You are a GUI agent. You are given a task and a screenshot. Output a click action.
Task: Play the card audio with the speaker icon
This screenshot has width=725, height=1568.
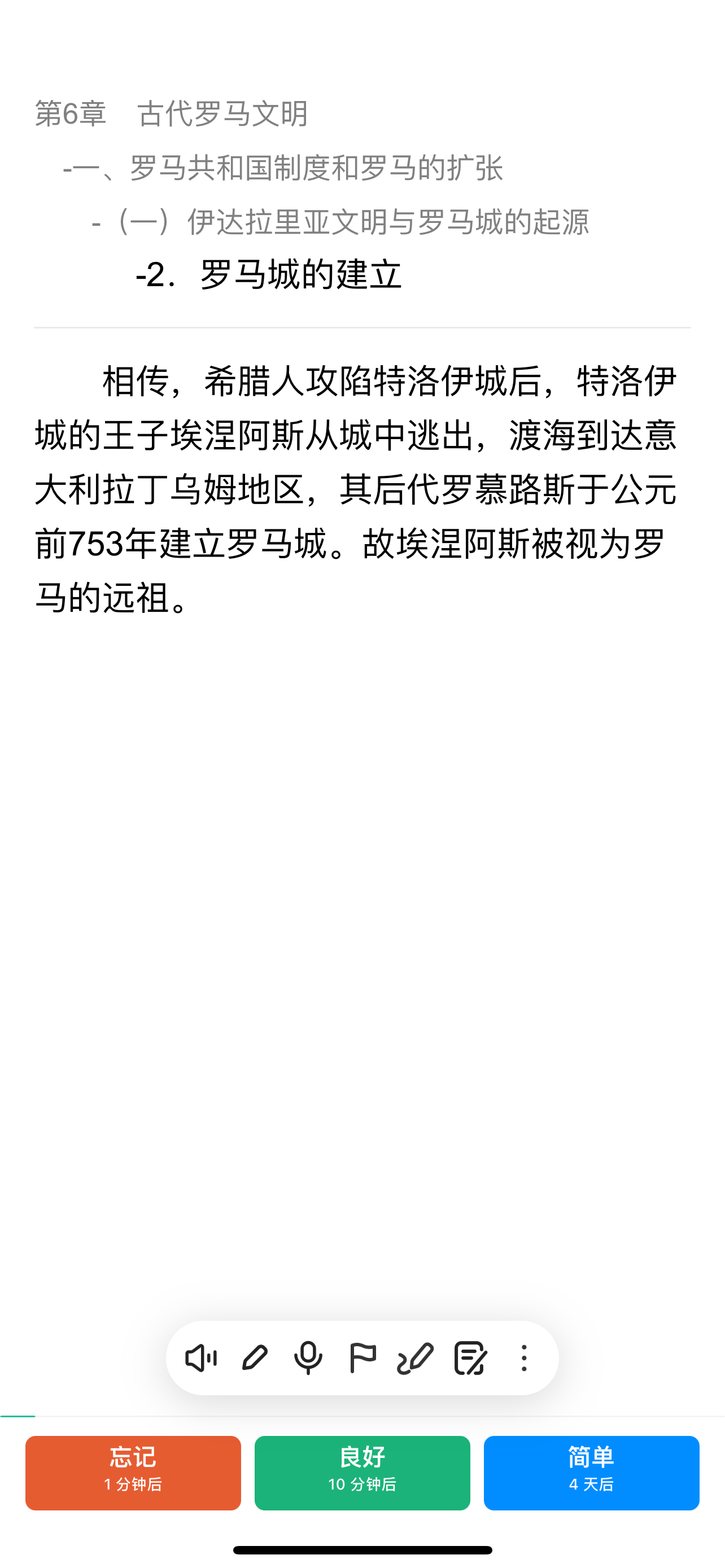tap(201, 1358)
